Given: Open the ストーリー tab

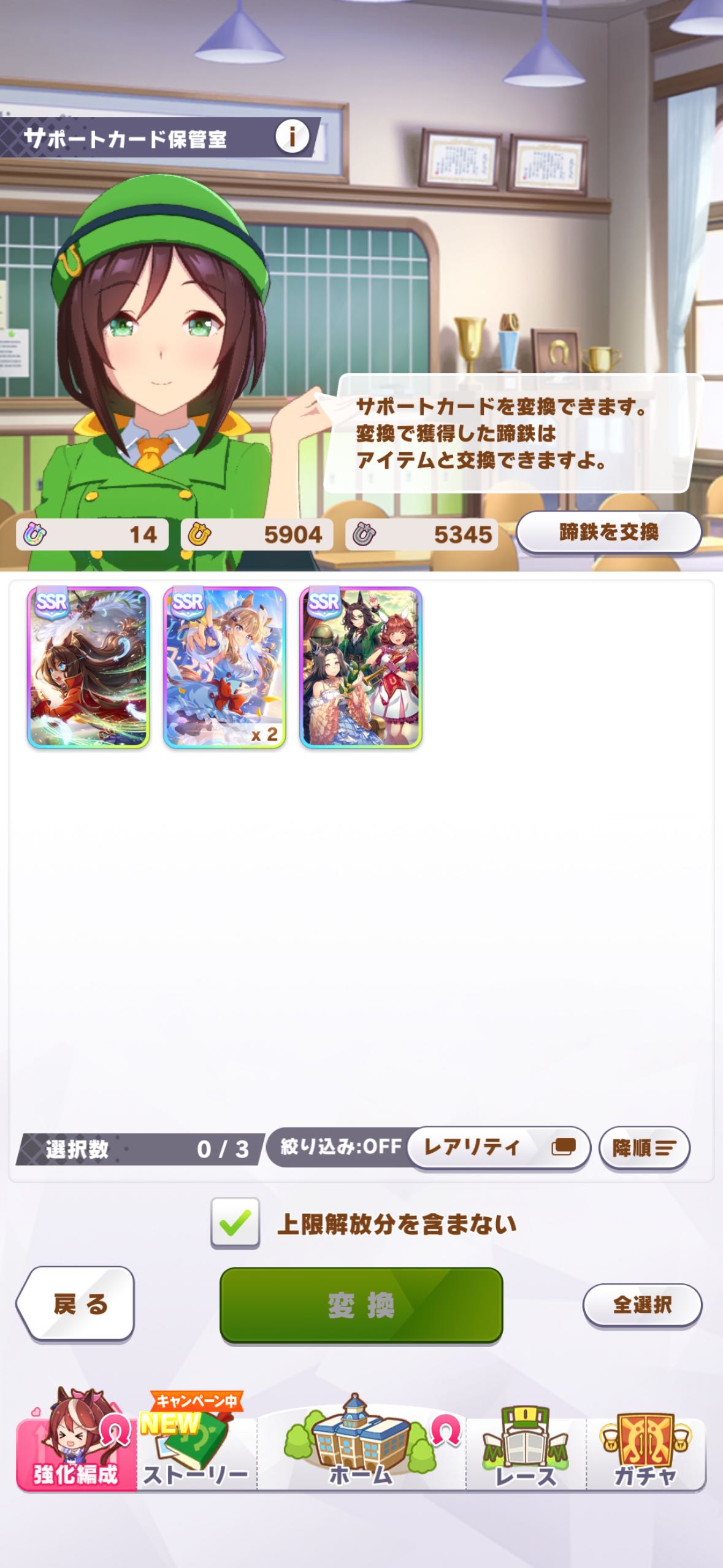Looking at the screenshot, I should coord(196,1445).
